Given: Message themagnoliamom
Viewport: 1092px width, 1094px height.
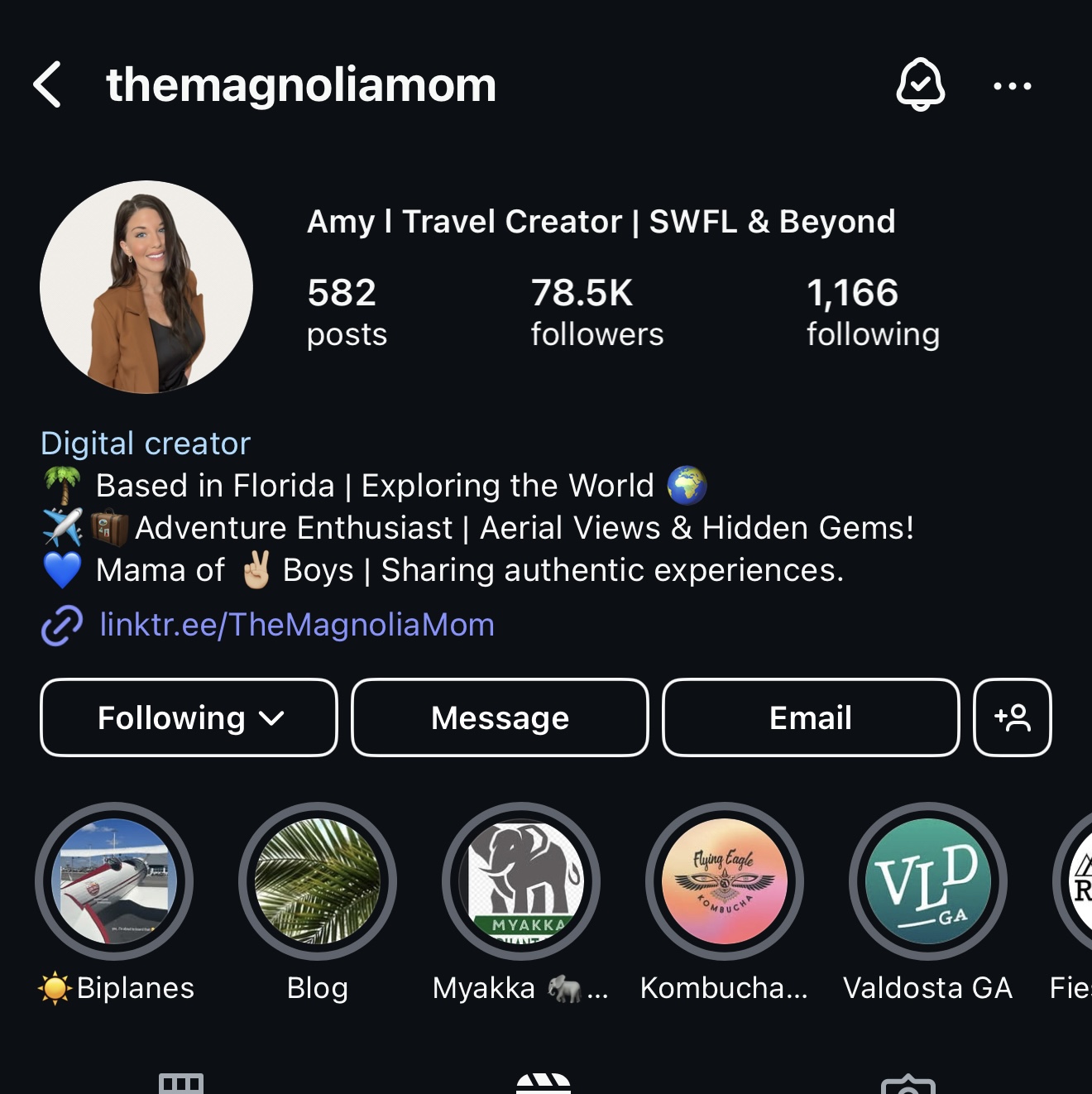Looking at the screenshot, I should coord(500,717).
